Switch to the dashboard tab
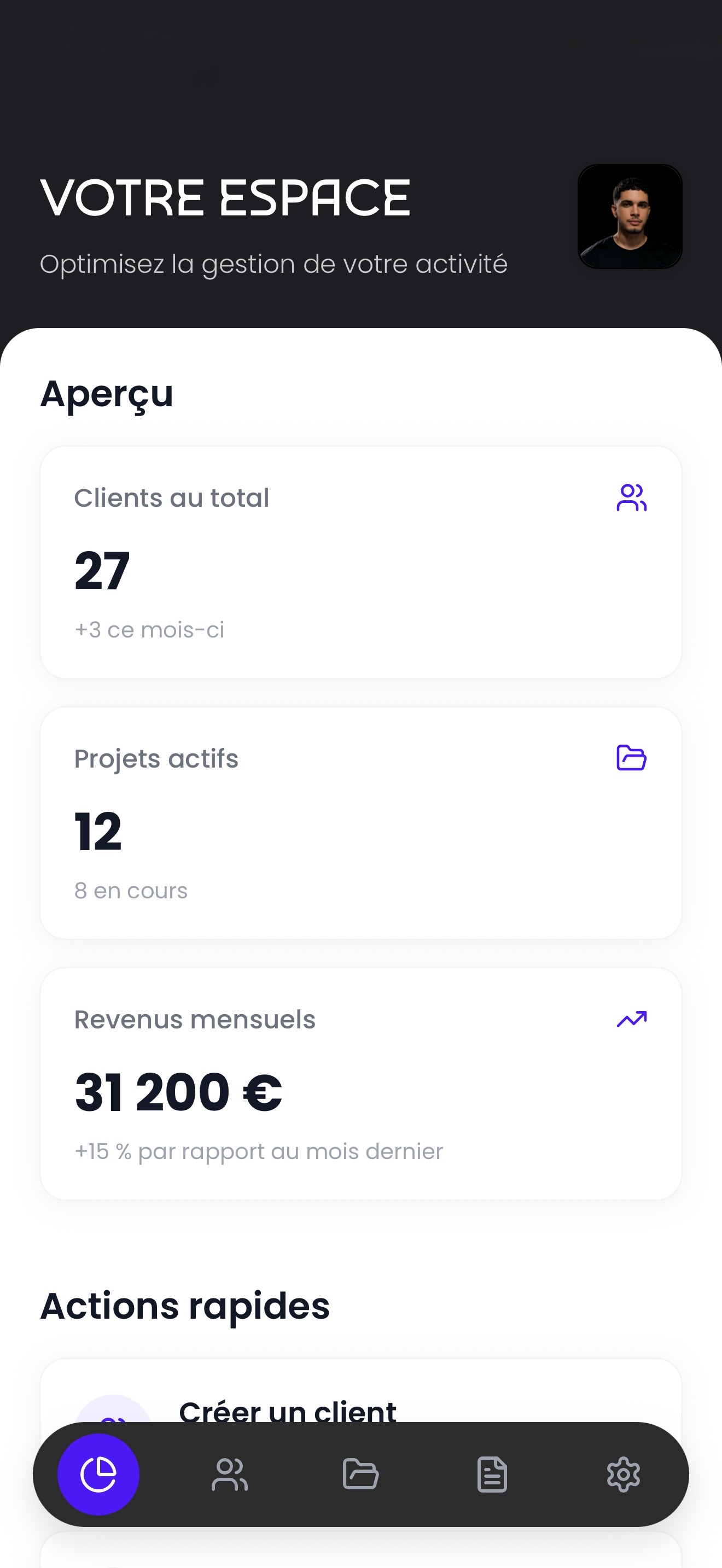 coord(98,1473)
